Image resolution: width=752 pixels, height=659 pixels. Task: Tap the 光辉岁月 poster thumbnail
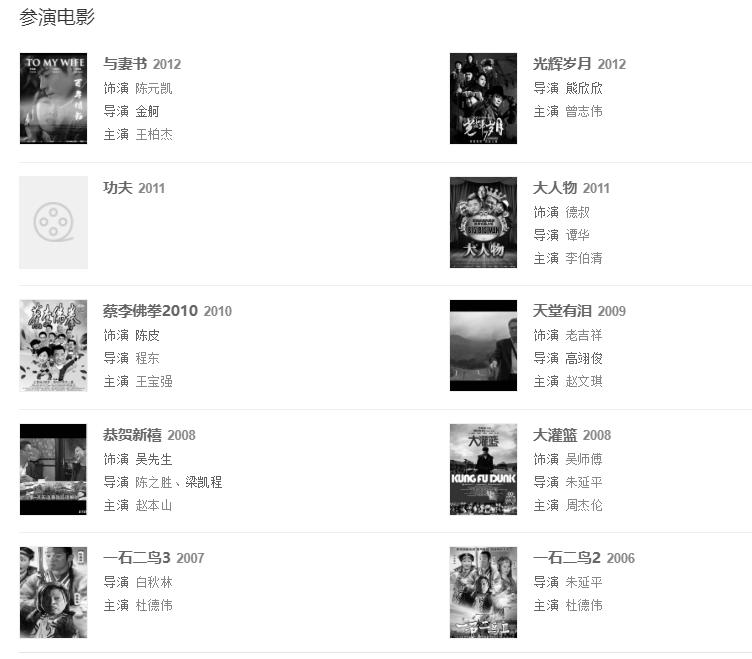point(483,99)
